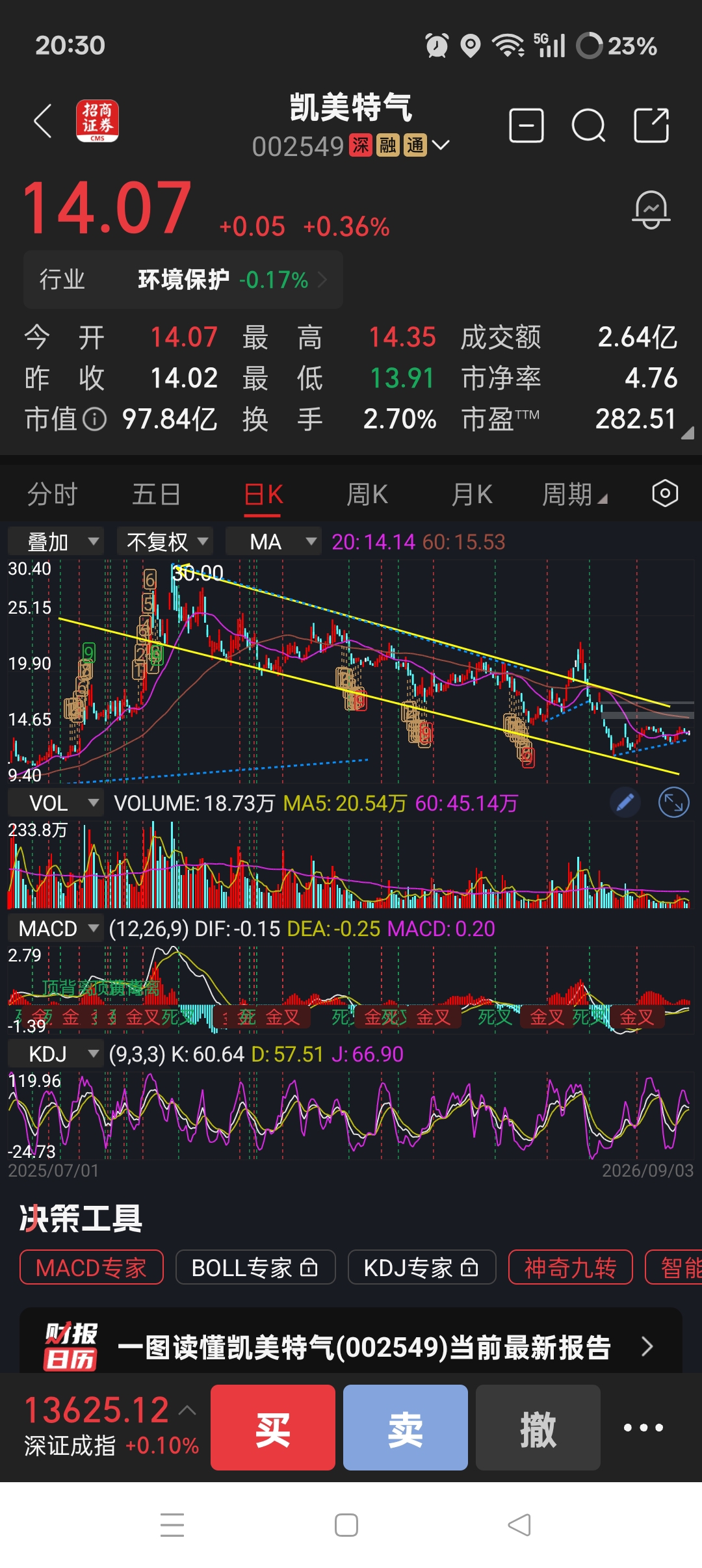
Task: Tap the red 买 buy button
Action: [x=273, y=1428]
